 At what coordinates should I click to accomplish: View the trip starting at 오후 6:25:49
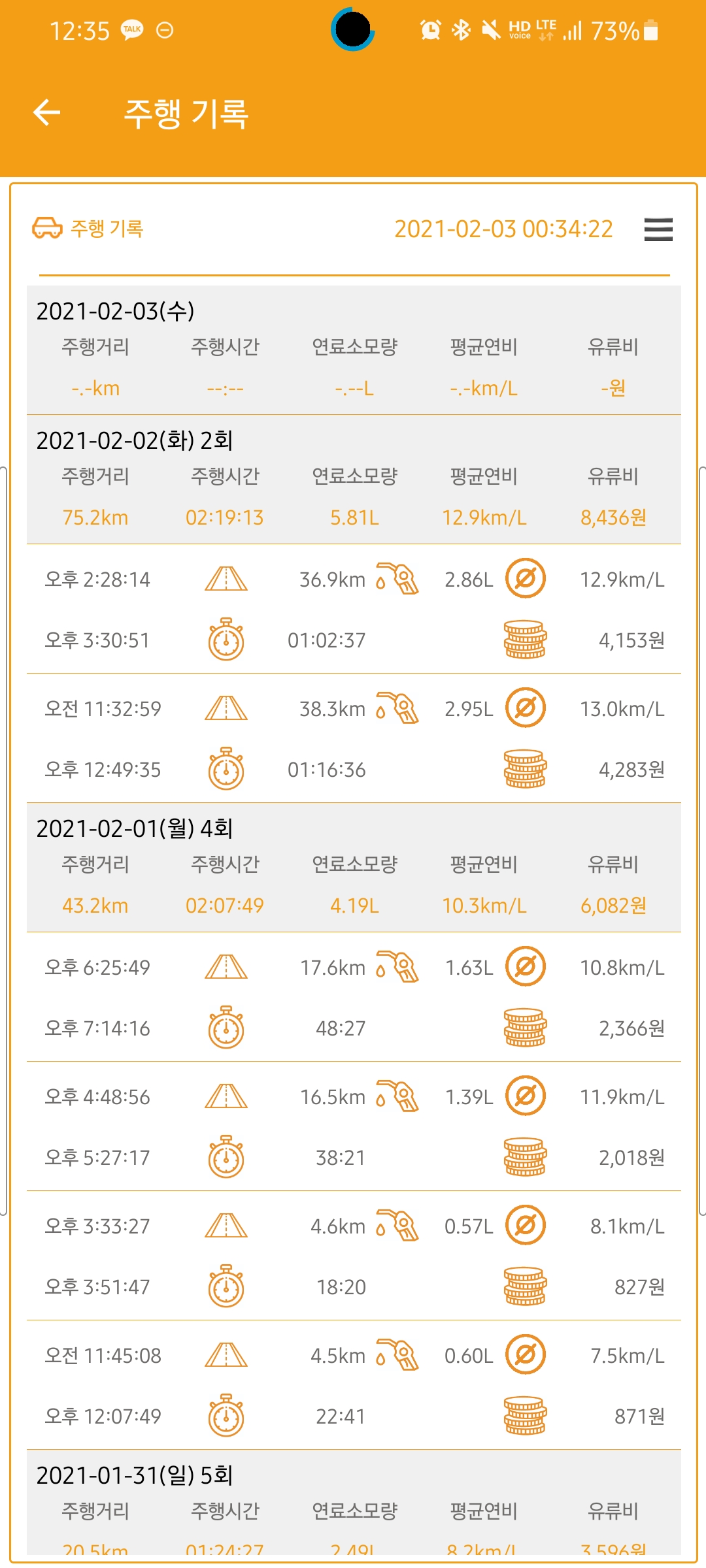pos(354,997)
